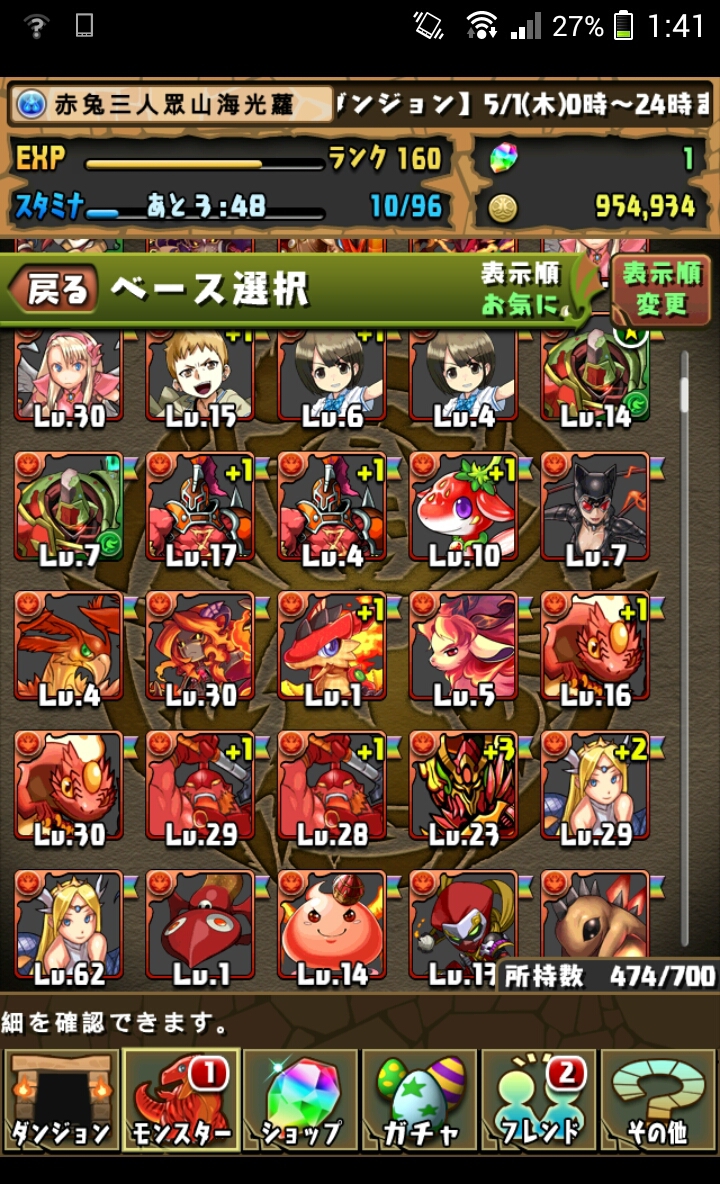Pick the Lv.17 red armored knight

point(201,509)
